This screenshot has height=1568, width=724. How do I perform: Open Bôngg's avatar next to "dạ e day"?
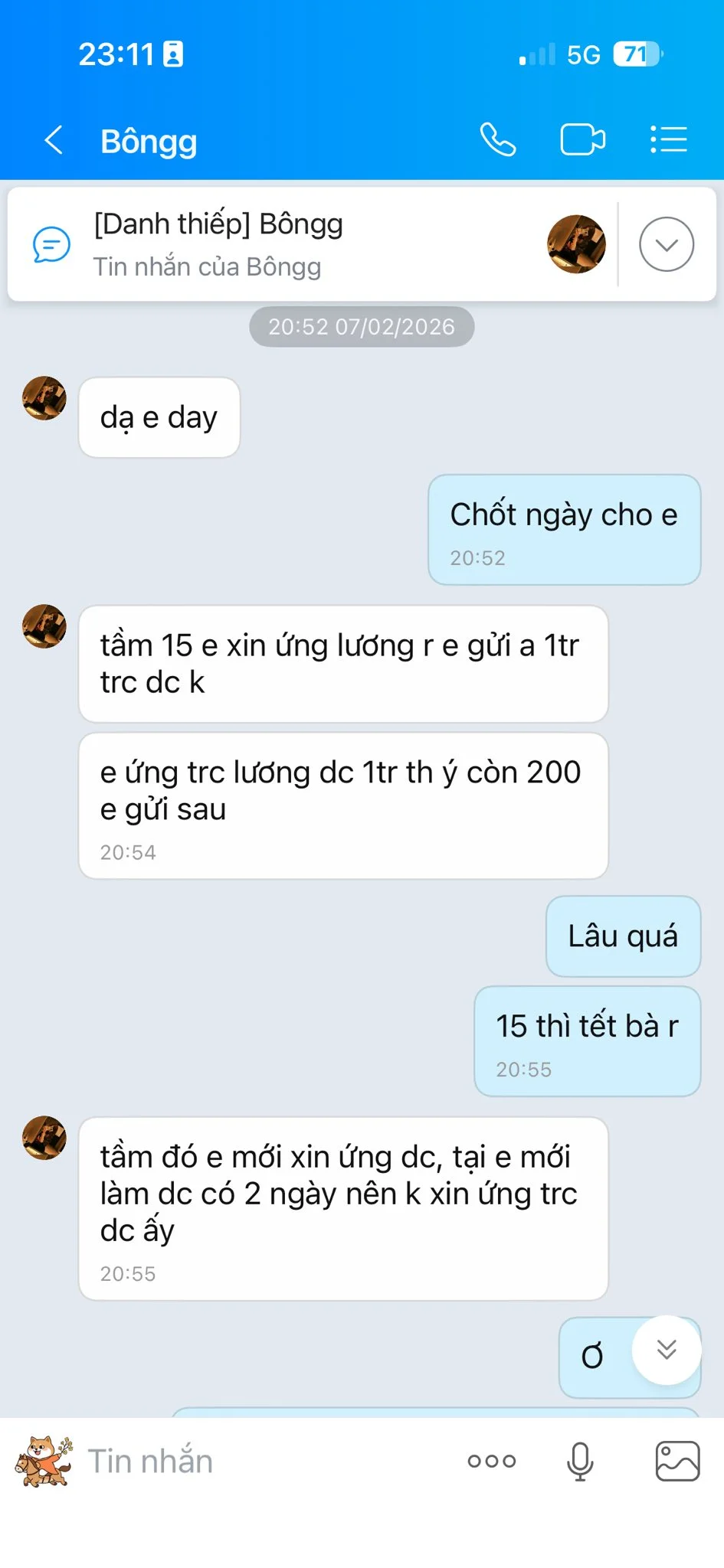[x=44, y=398]
